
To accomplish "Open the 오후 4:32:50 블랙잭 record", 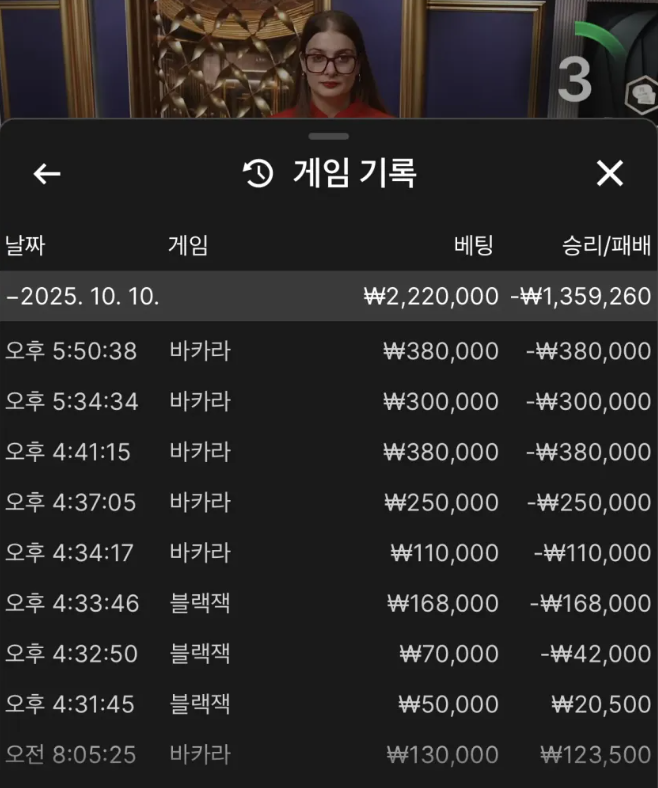I will [328, 654].
